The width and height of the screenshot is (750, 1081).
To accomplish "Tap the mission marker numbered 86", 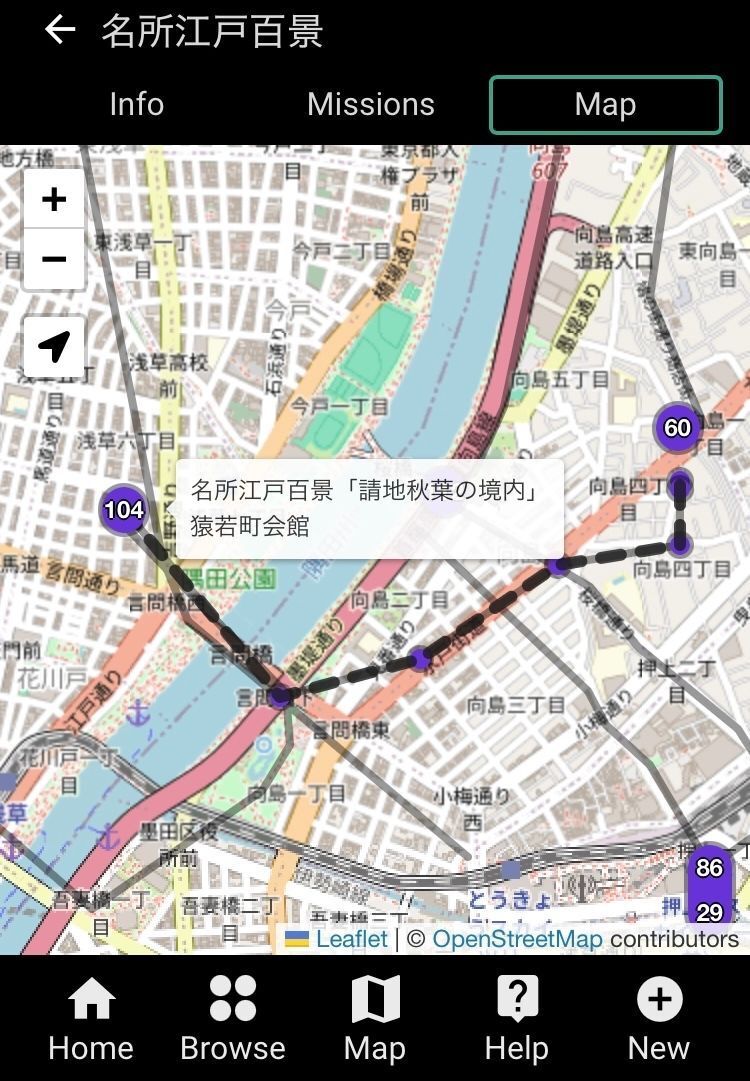I will tap(709, 867).
